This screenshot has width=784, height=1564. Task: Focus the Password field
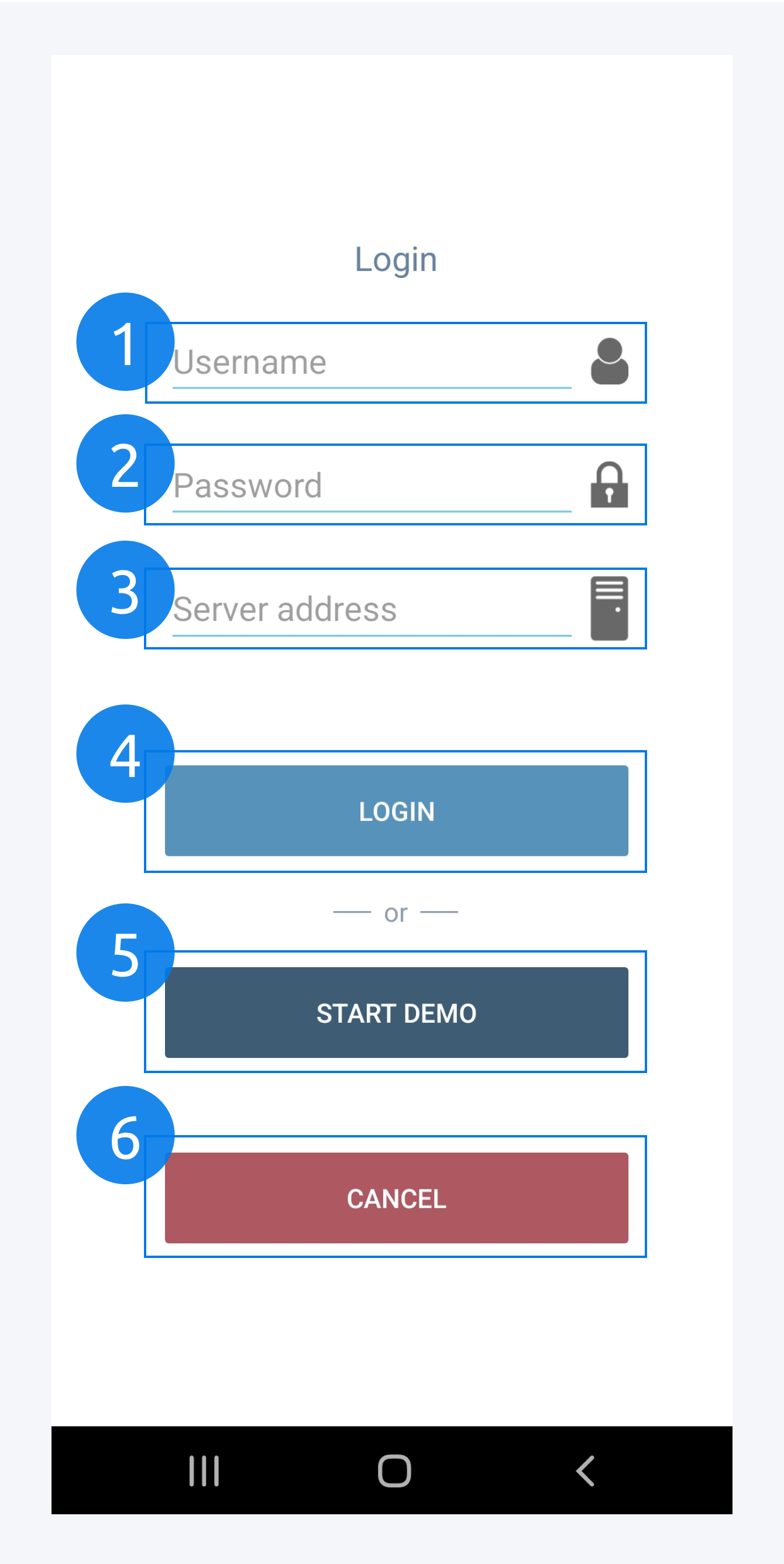point(372,486)
